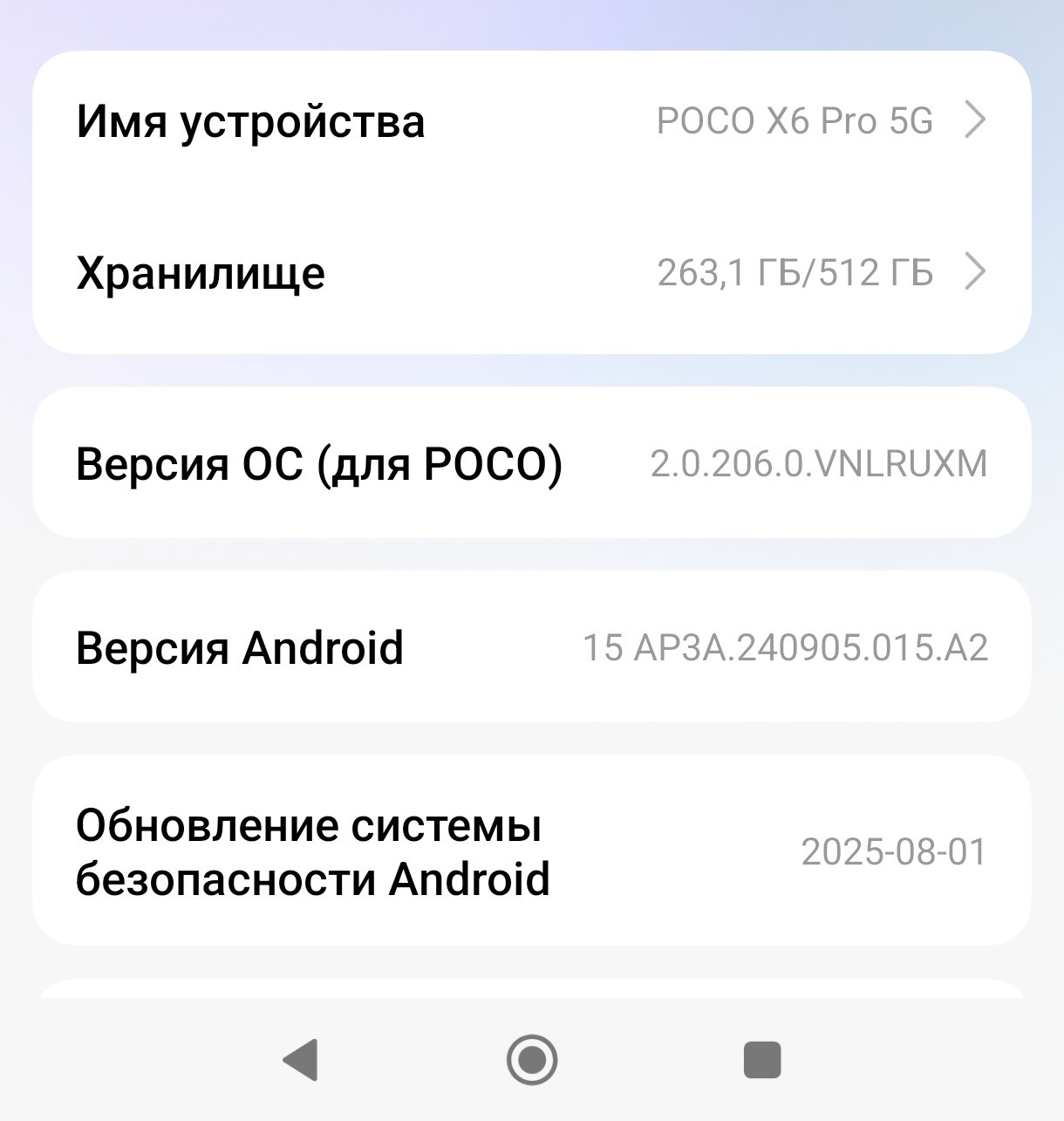Open Обновление системы безопасности Android
1064x1121 pixels.
click(x=531, y=851)
